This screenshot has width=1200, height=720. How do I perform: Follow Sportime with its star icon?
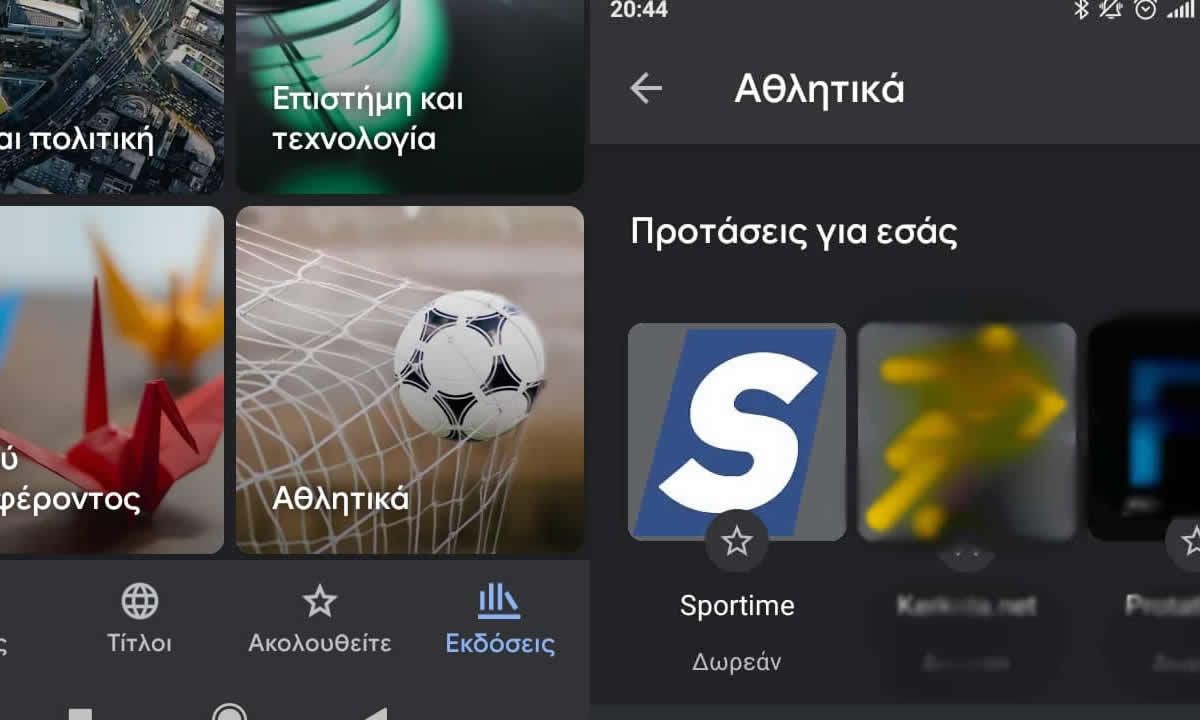point(737,542)
